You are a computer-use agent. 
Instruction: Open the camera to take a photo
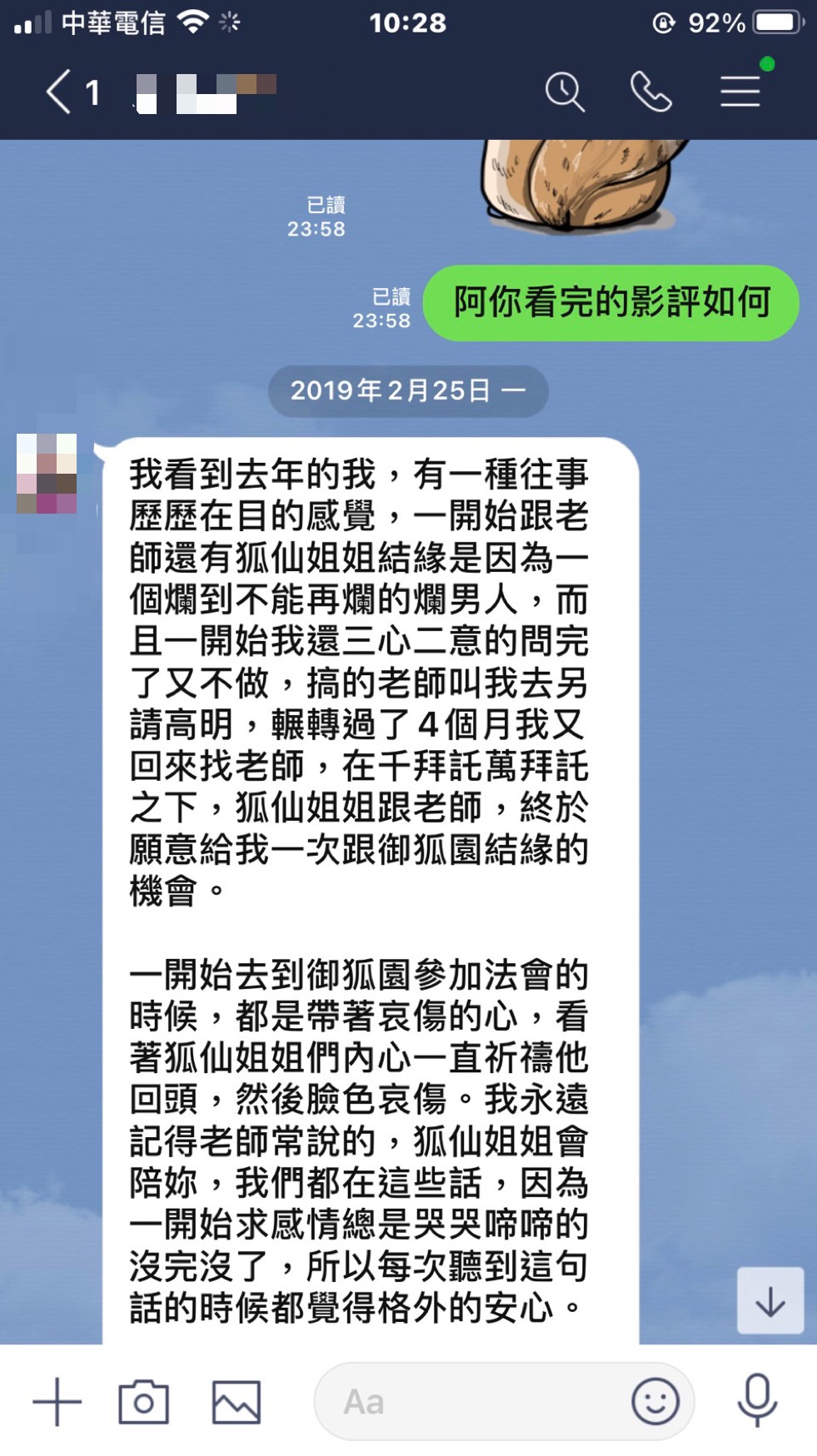click(143, 1402)
